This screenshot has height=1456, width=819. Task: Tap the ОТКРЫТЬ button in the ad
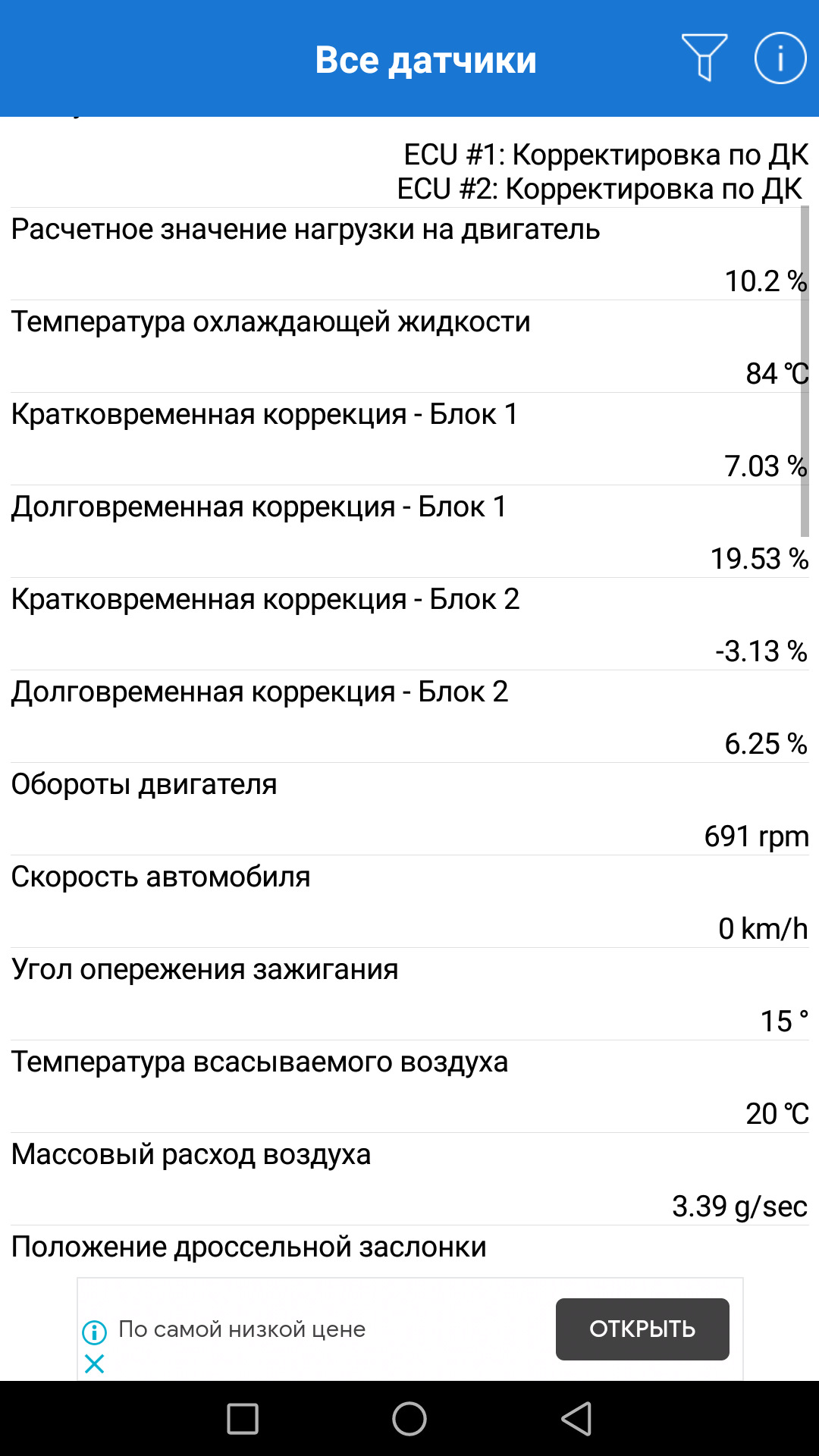coord(642,1329)
